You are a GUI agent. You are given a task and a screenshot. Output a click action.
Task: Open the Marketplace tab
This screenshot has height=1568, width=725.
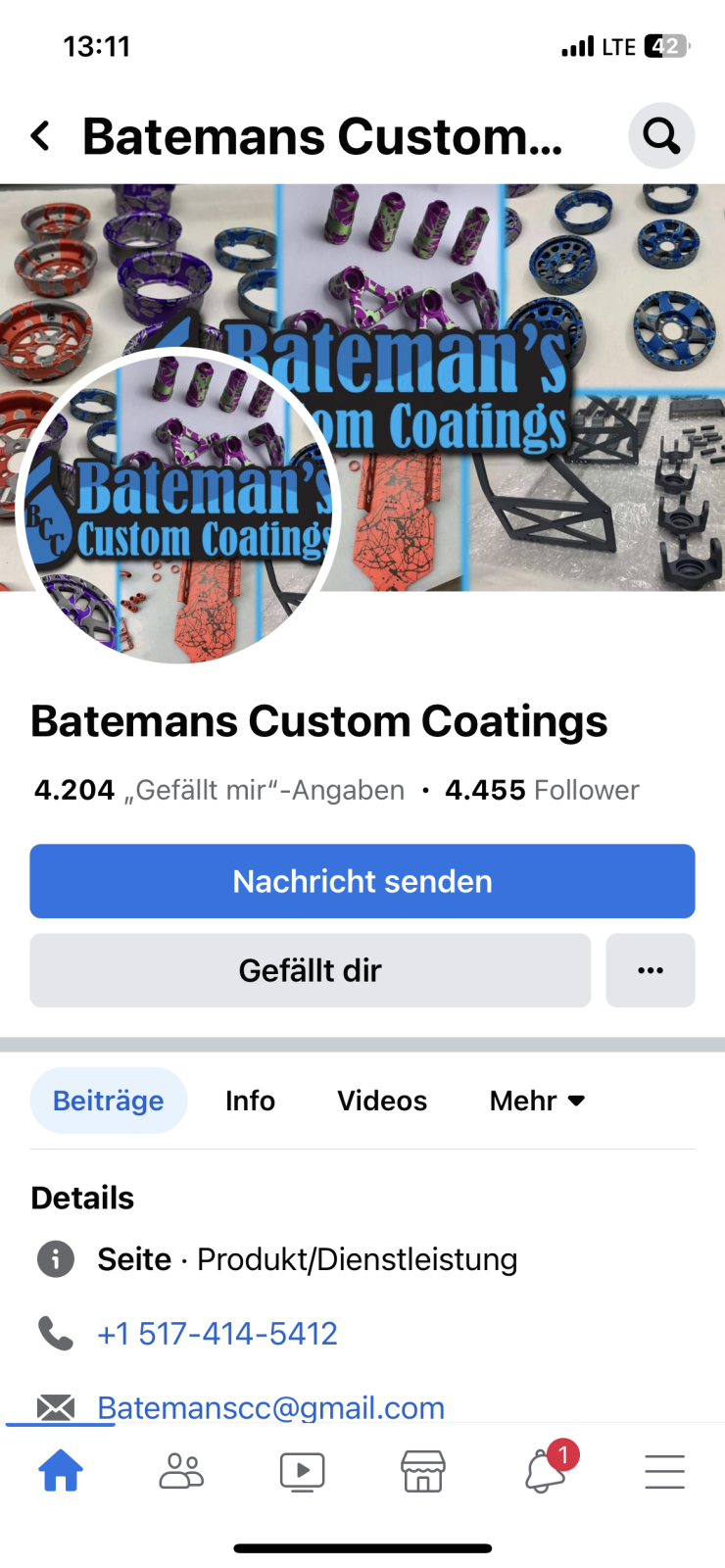tap(423, 1471)
